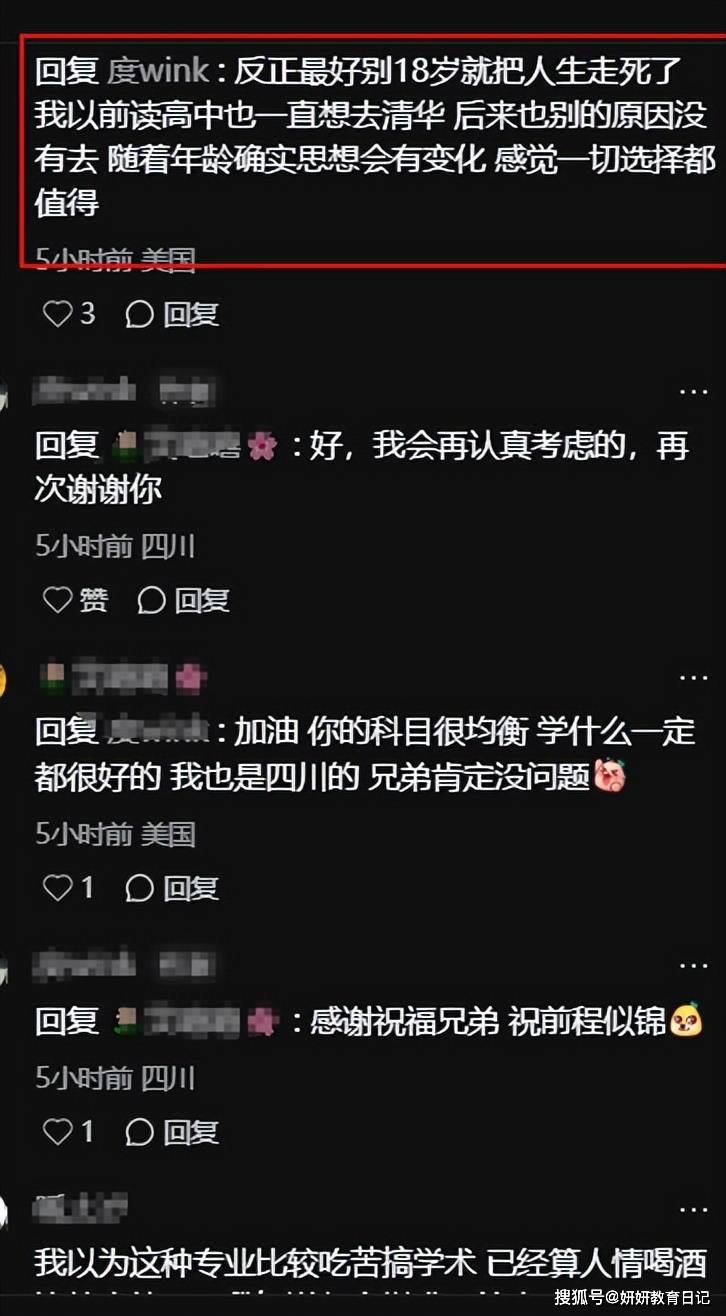Reply to the comment about wanting 清华

click(x=173, y=314)
